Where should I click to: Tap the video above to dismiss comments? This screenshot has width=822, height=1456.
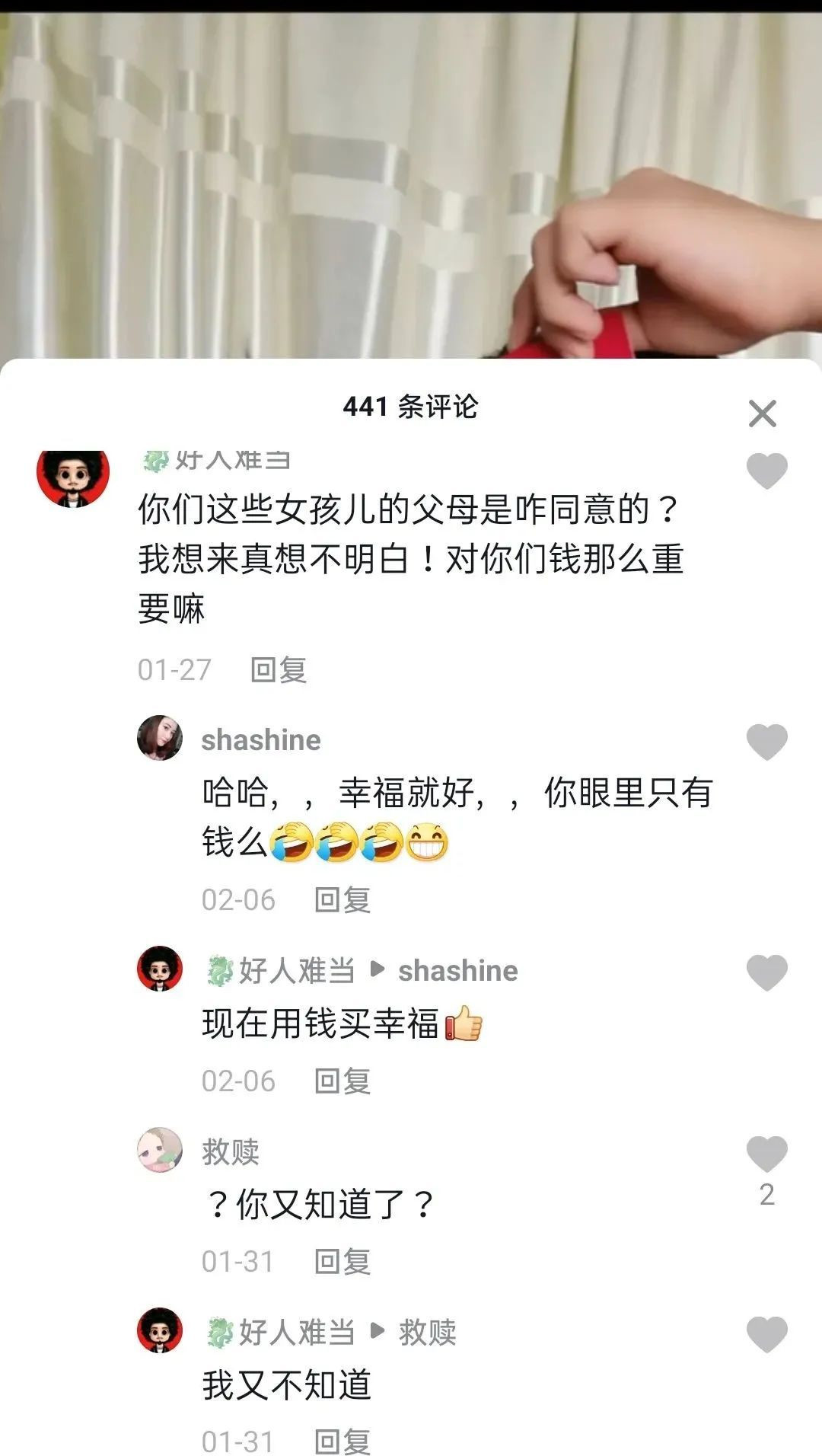411,183
